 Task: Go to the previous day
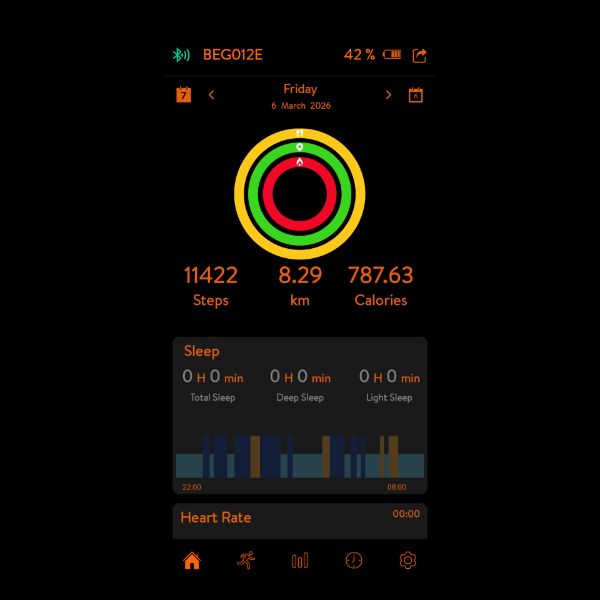[x=211, y=95]
